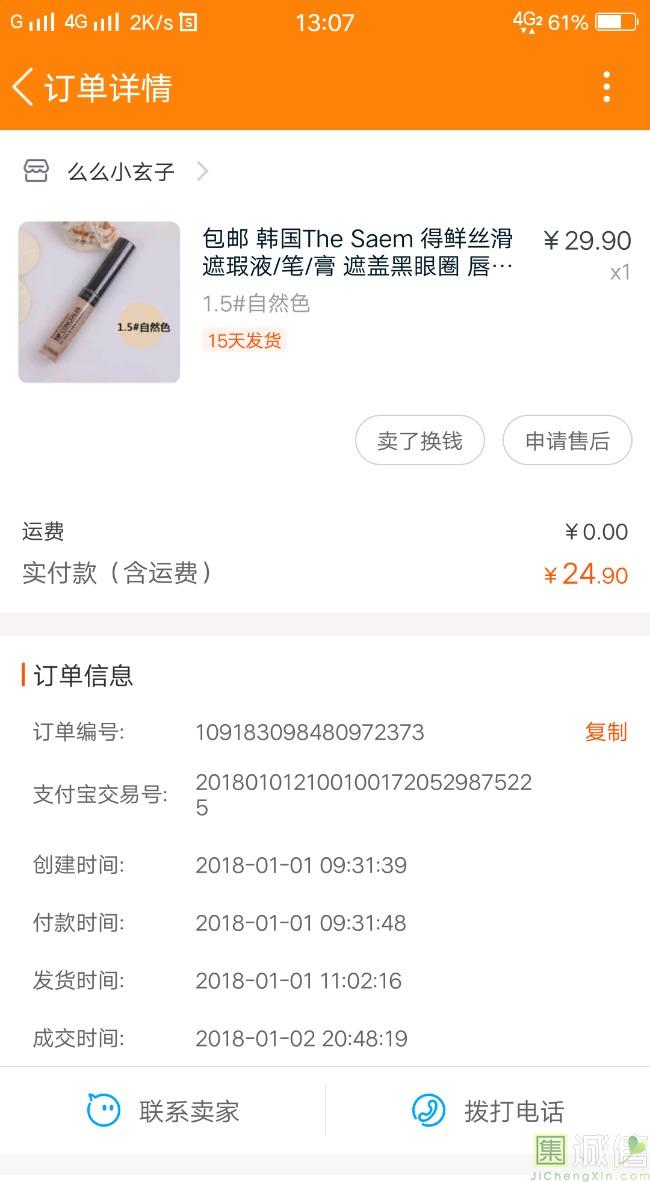The width and height of the screenshot is (650, 1182).
Task: Tap the 卖了换钱 button
Action: pyautogui.click(x=419, y=441)
